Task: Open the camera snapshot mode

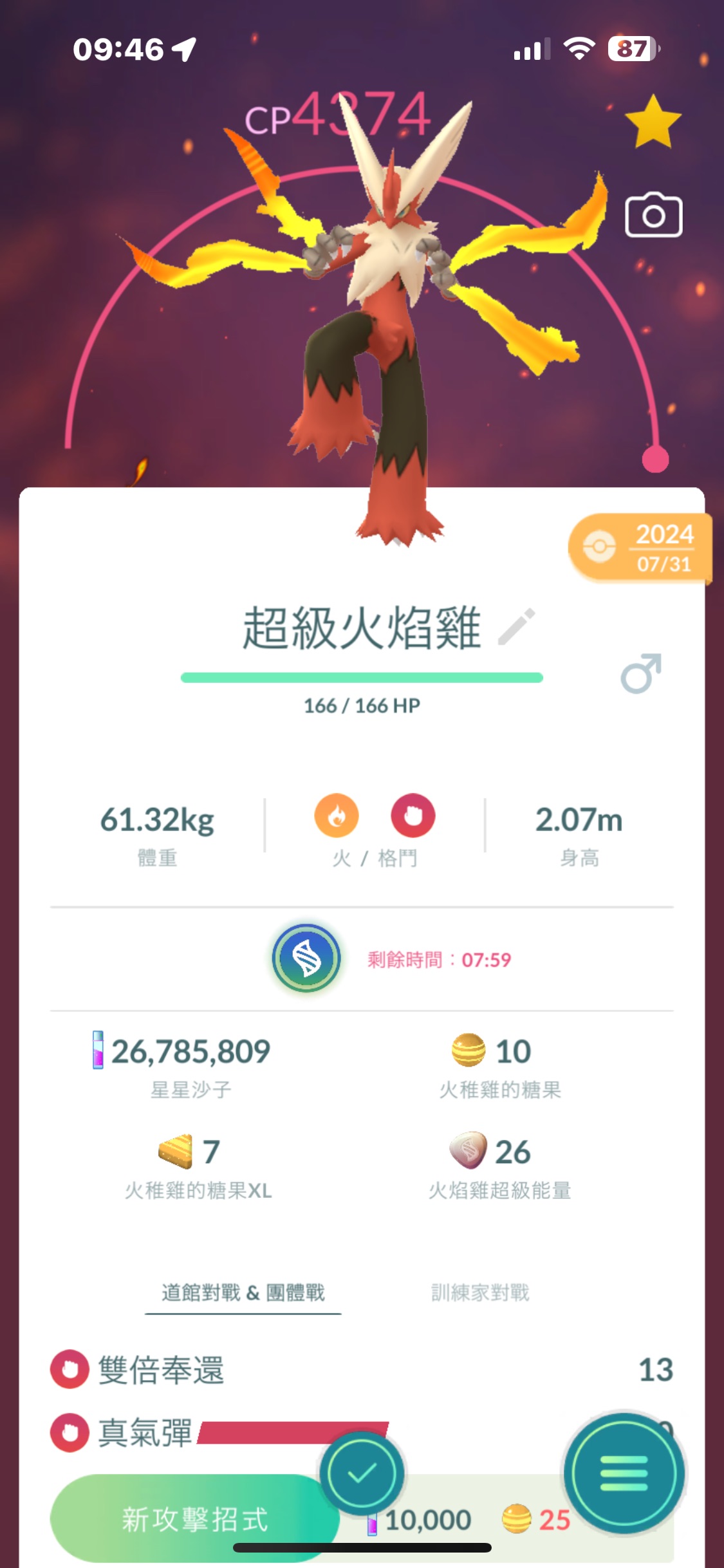Action: coord(653,216)
